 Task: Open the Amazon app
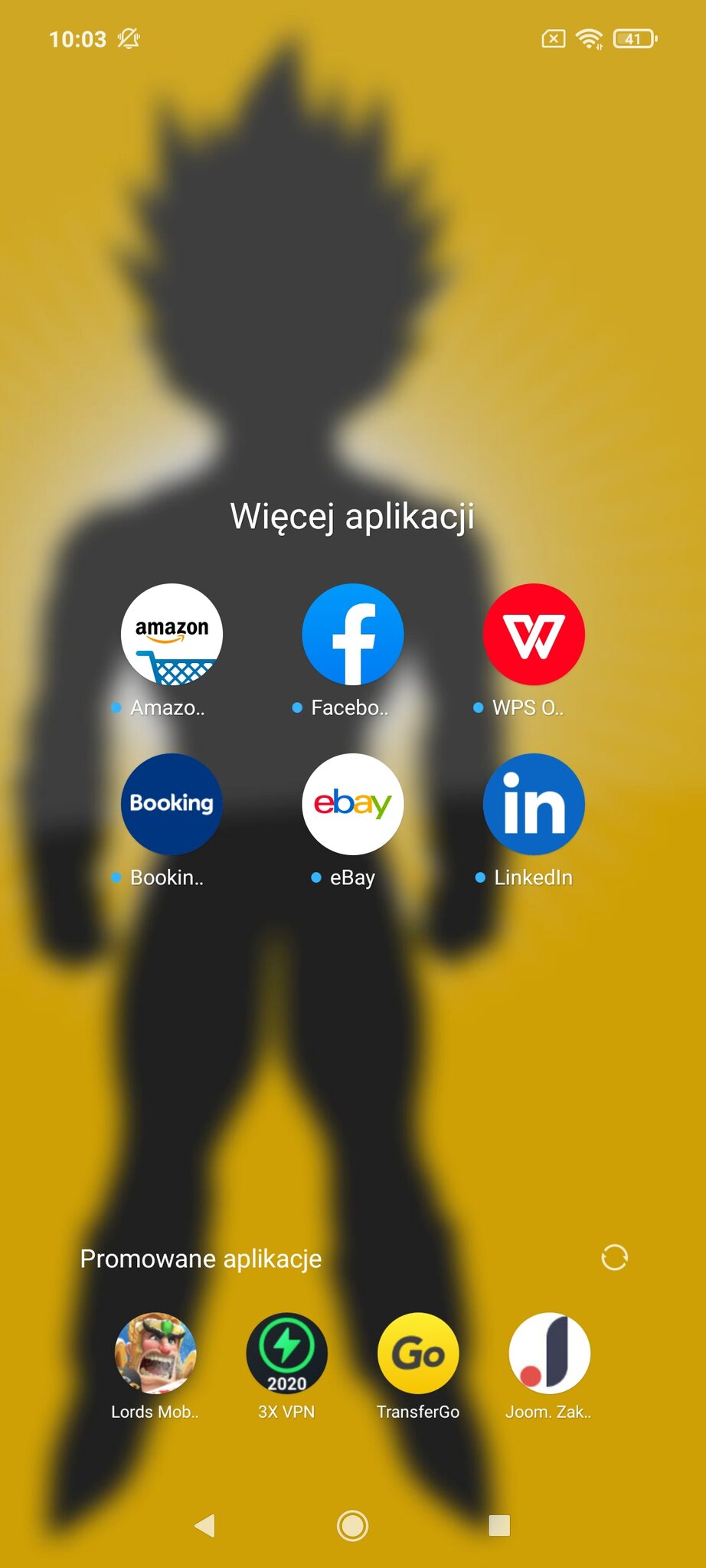pos(172,634)
